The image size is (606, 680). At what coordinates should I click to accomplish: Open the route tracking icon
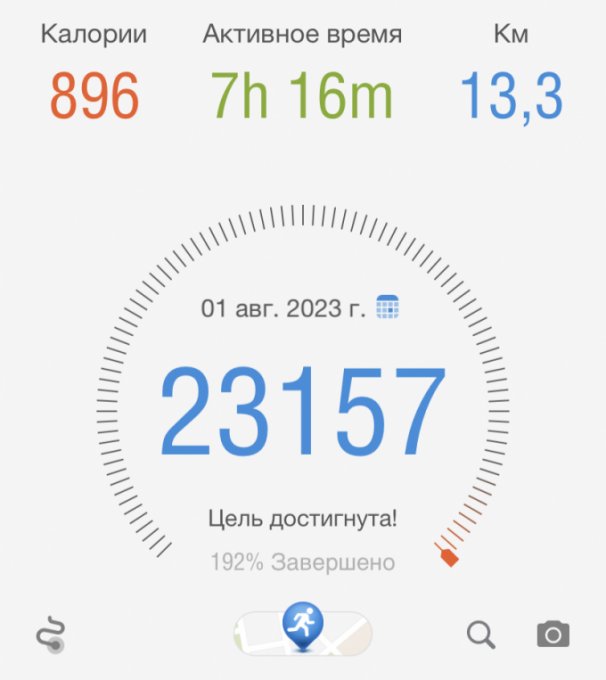coord(51,635)
